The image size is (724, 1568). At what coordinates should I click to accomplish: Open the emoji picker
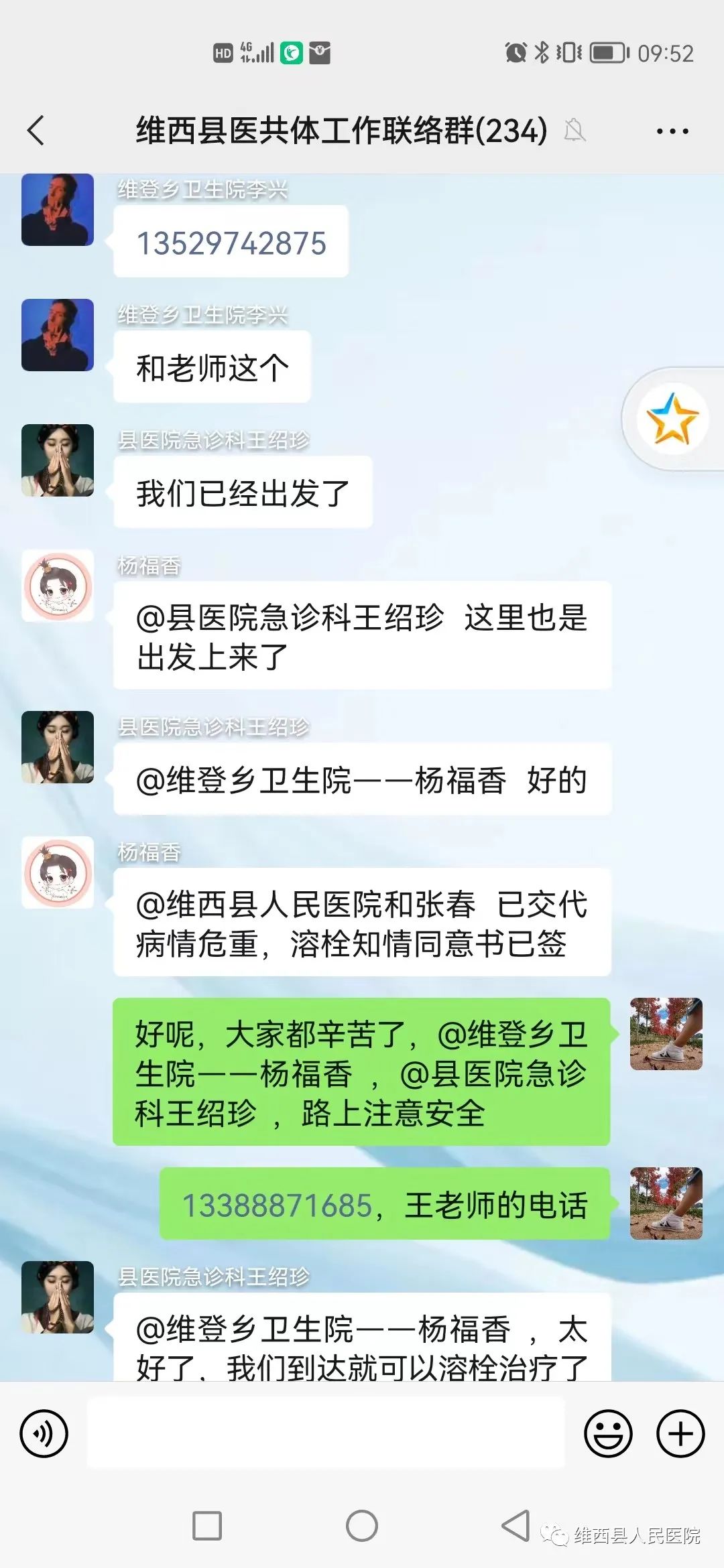[x=608, y=1434]
